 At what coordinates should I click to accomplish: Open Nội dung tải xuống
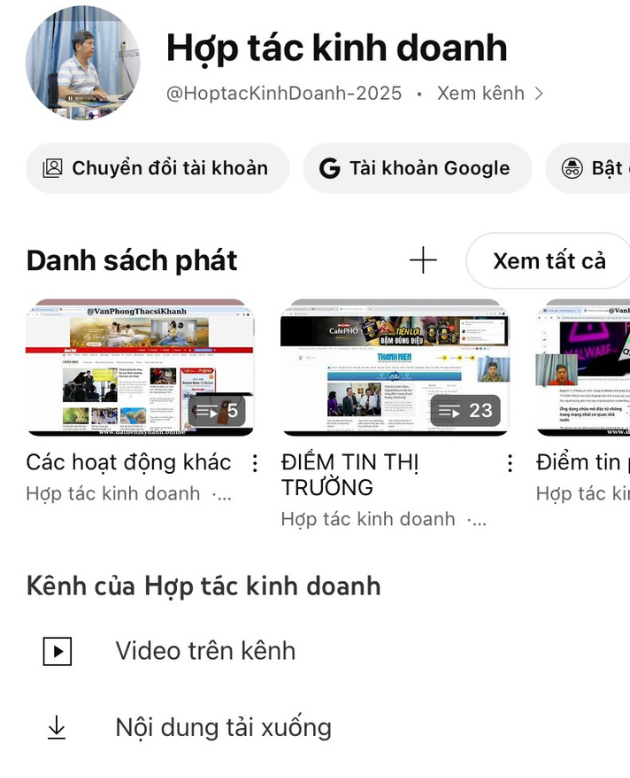[222, 727]
